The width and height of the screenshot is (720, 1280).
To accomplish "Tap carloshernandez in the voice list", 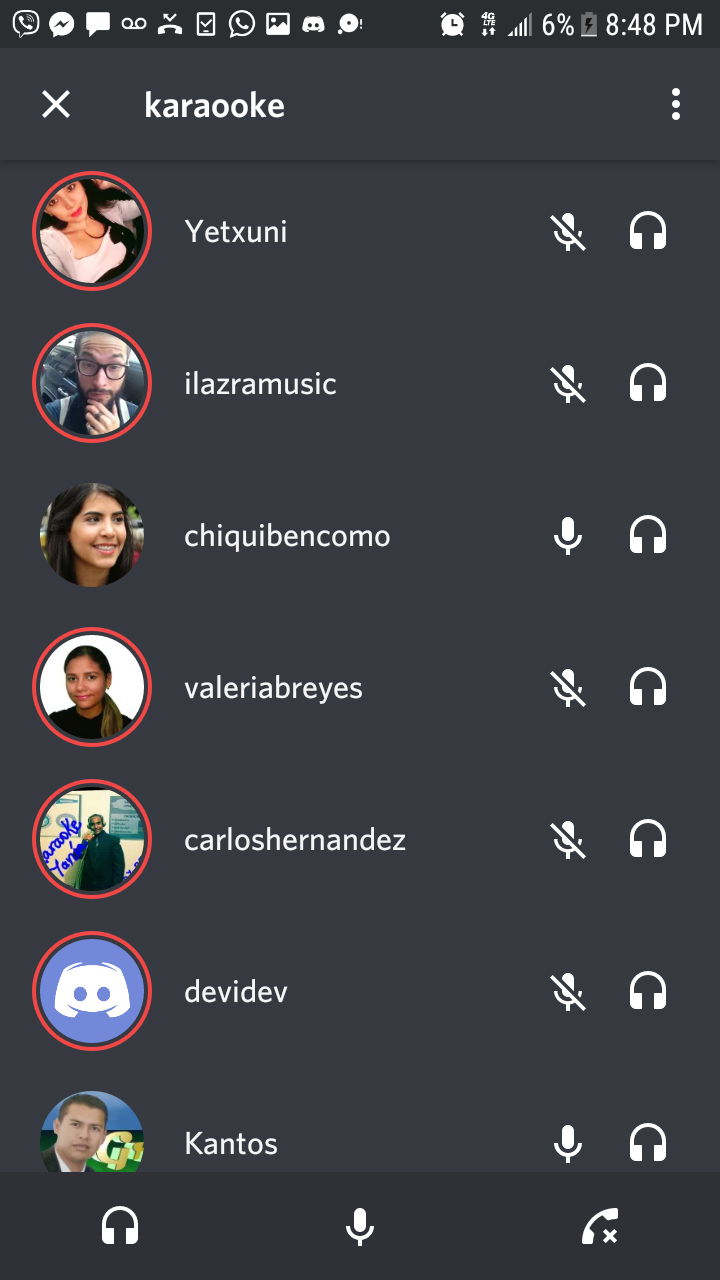I will coord(294,840).
